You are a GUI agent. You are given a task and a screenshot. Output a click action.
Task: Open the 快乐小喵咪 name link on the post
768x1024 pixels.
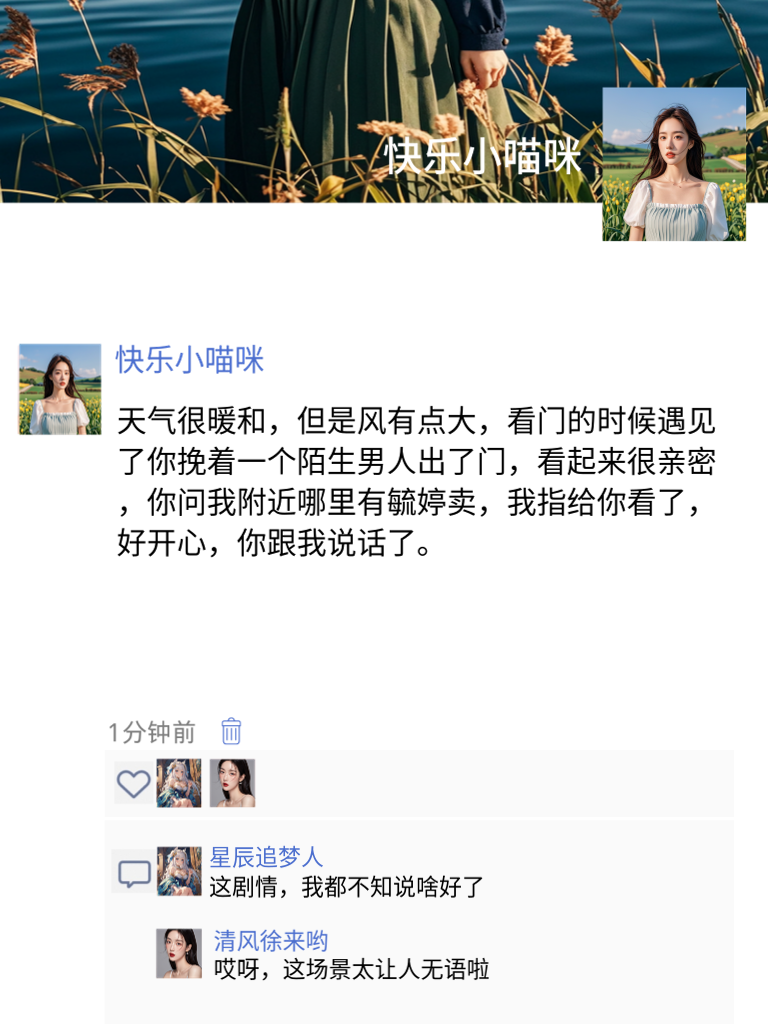click(190, 360)
